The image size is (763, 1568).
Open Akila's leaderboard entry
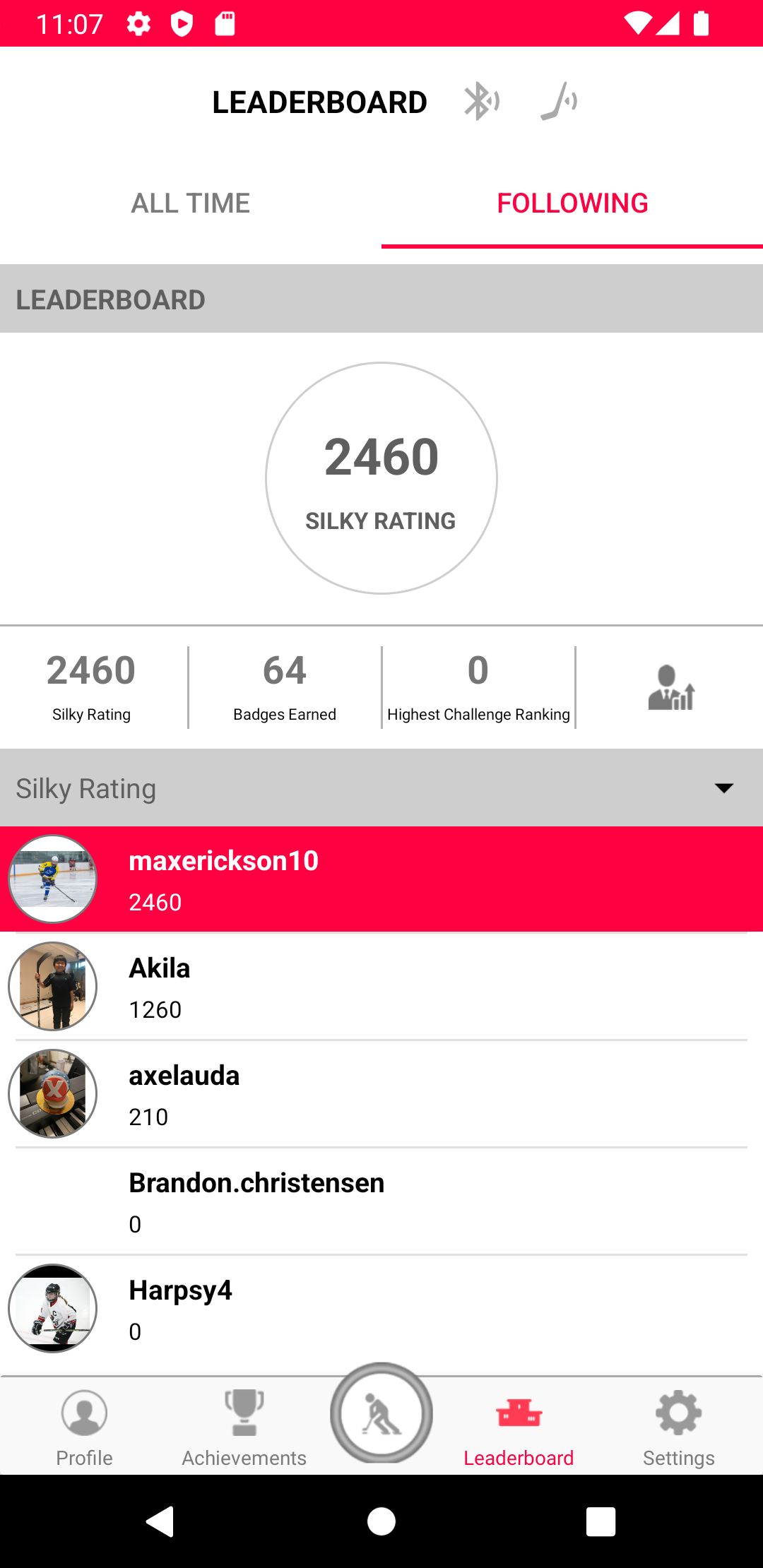click(x=381, y=987)
